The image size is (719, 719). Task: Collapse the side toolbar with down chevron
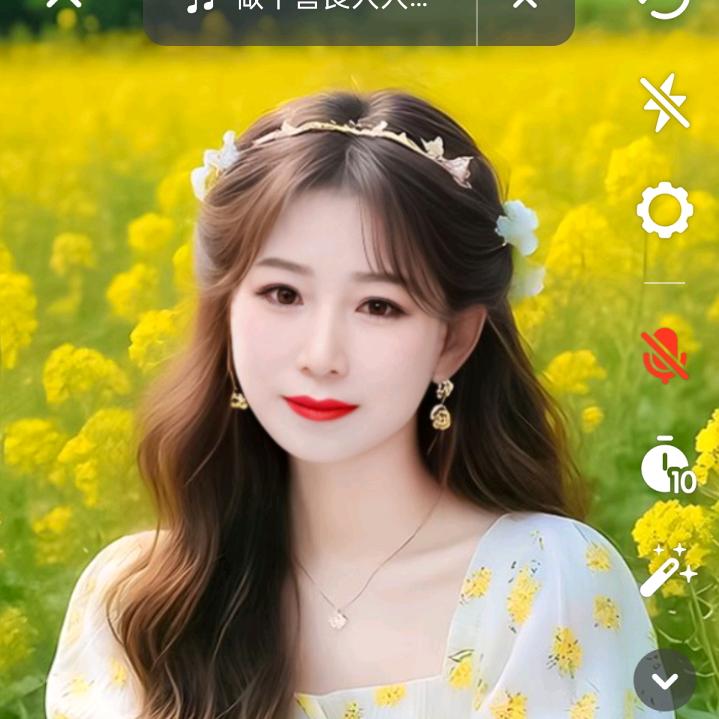[665, 681]
